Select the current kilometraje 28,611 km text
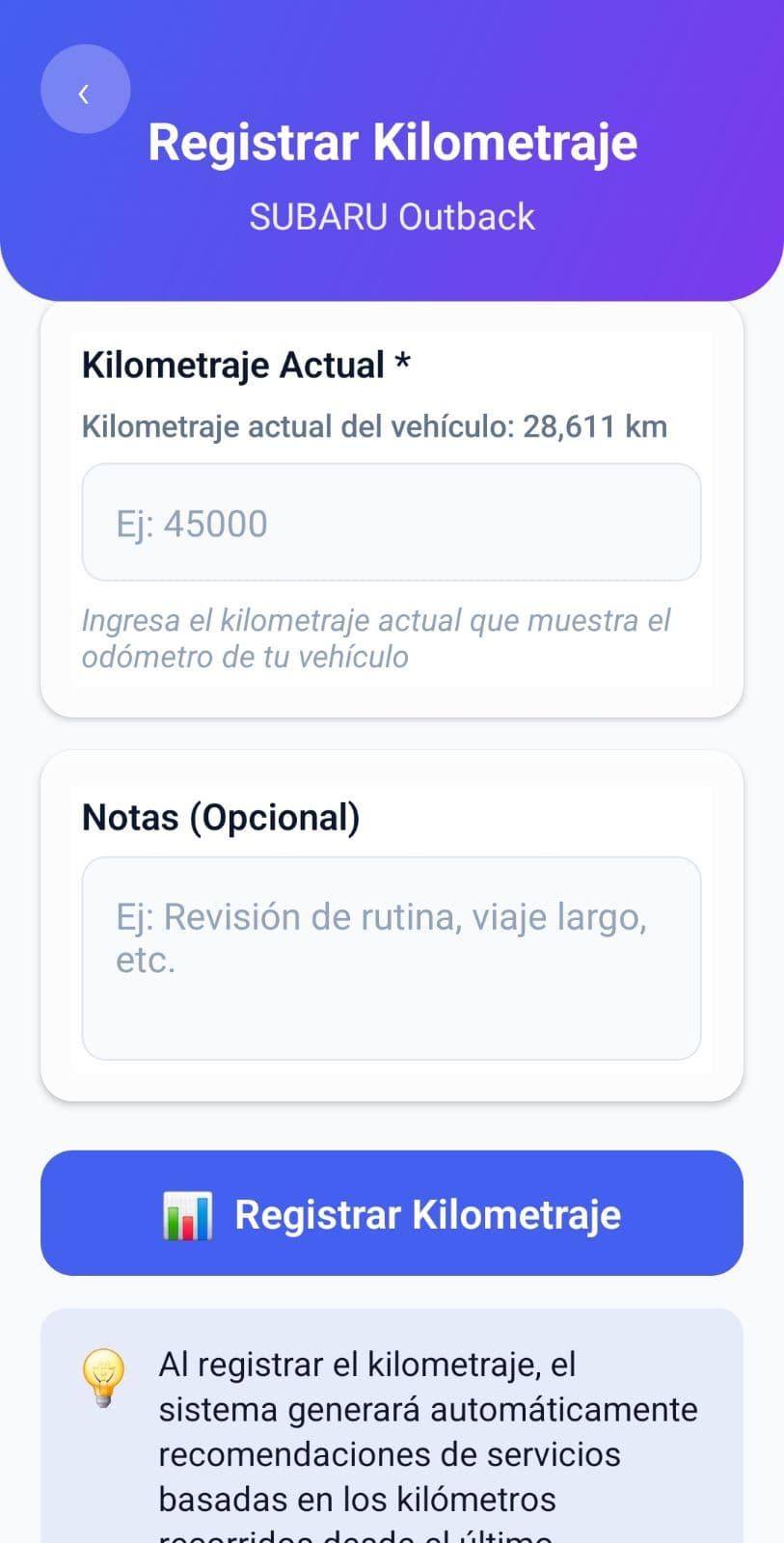The image size is (784, 1543). coord(374,425)
